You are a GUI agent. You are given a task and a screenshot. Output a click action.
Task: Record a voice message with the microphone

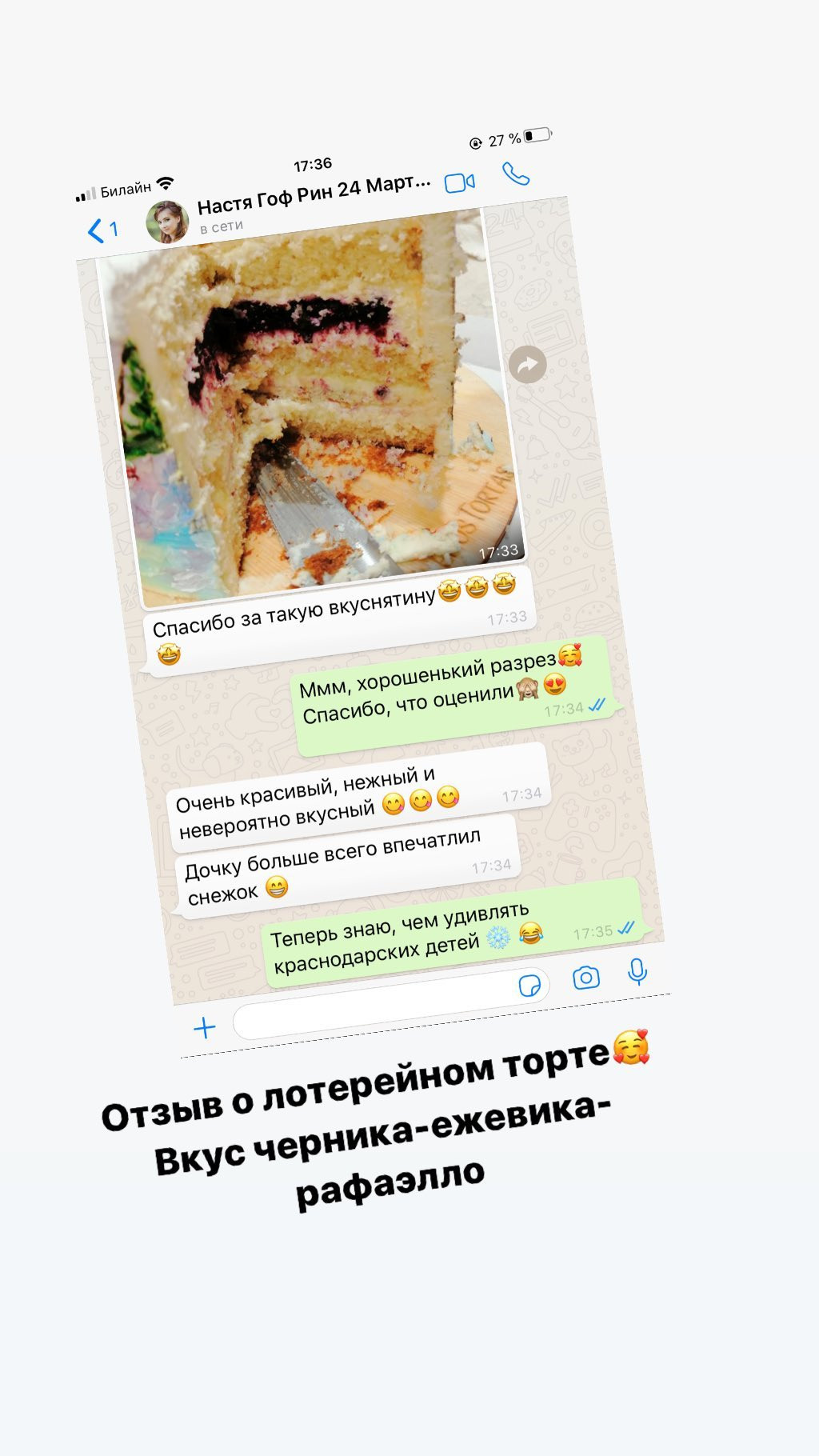click(636, 972)
